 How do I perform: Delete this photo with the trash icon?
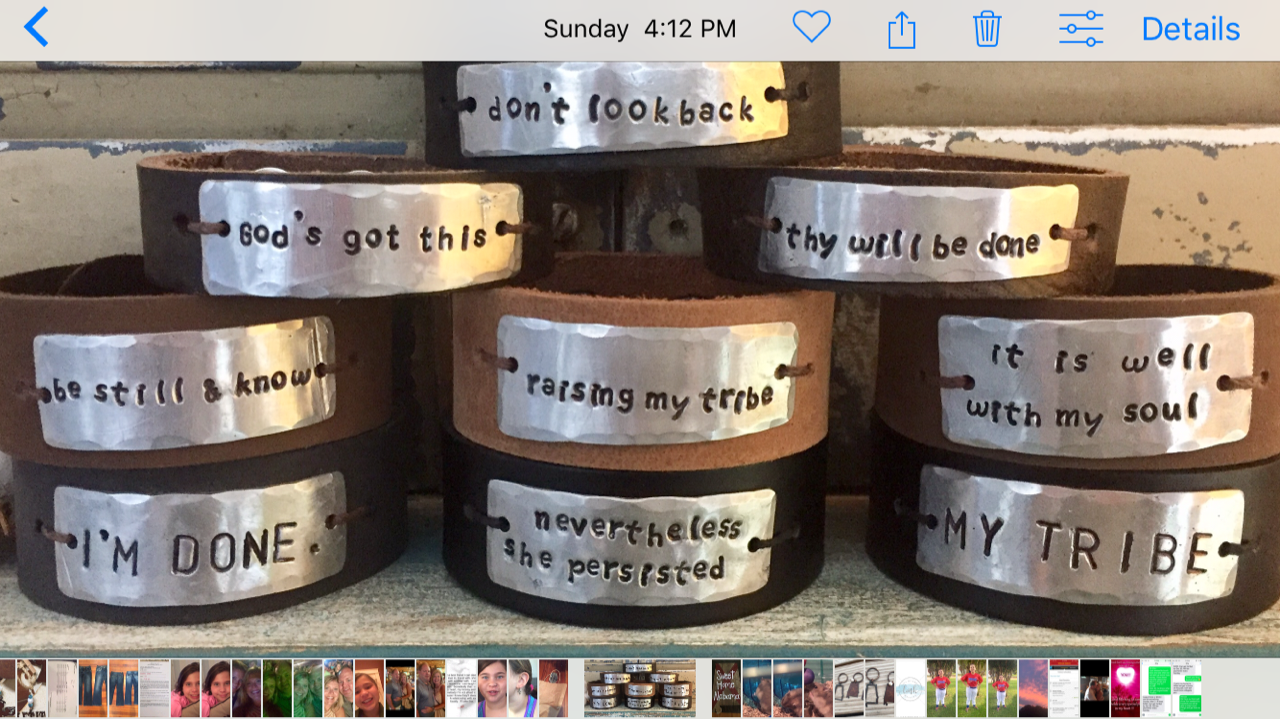987,29
